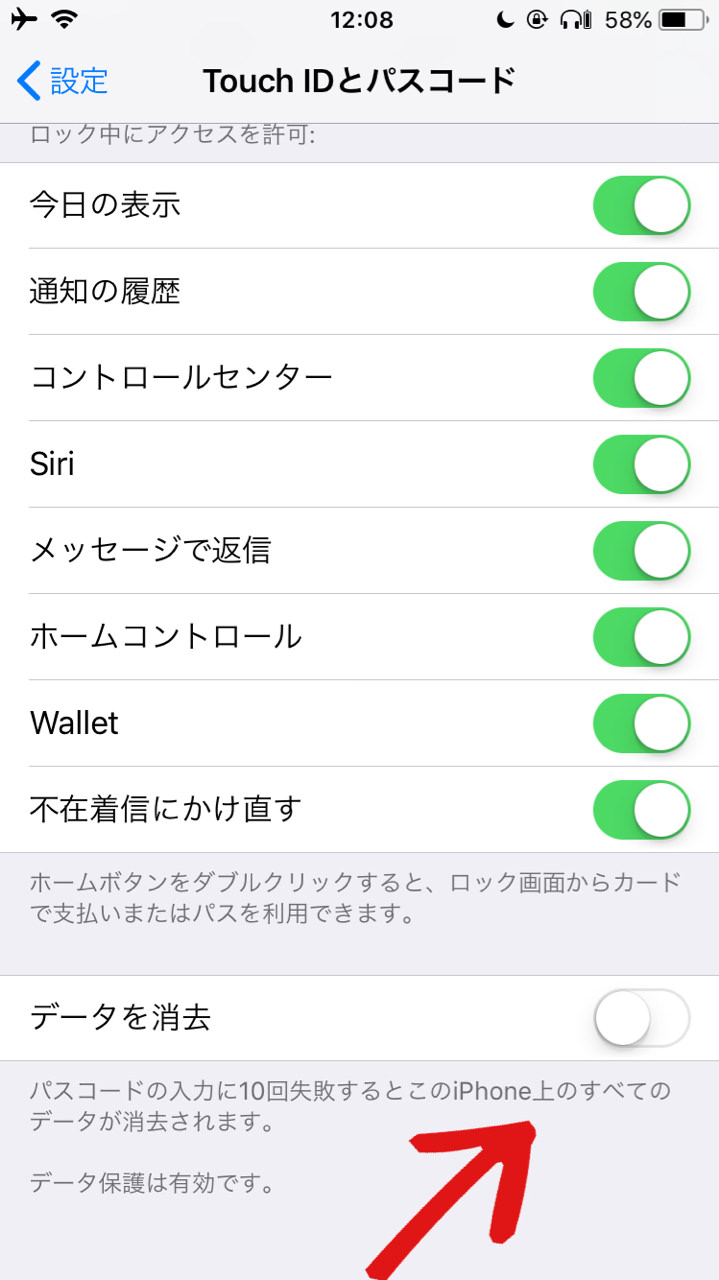Toggle off コントロールセンター access

coord(641,378)
